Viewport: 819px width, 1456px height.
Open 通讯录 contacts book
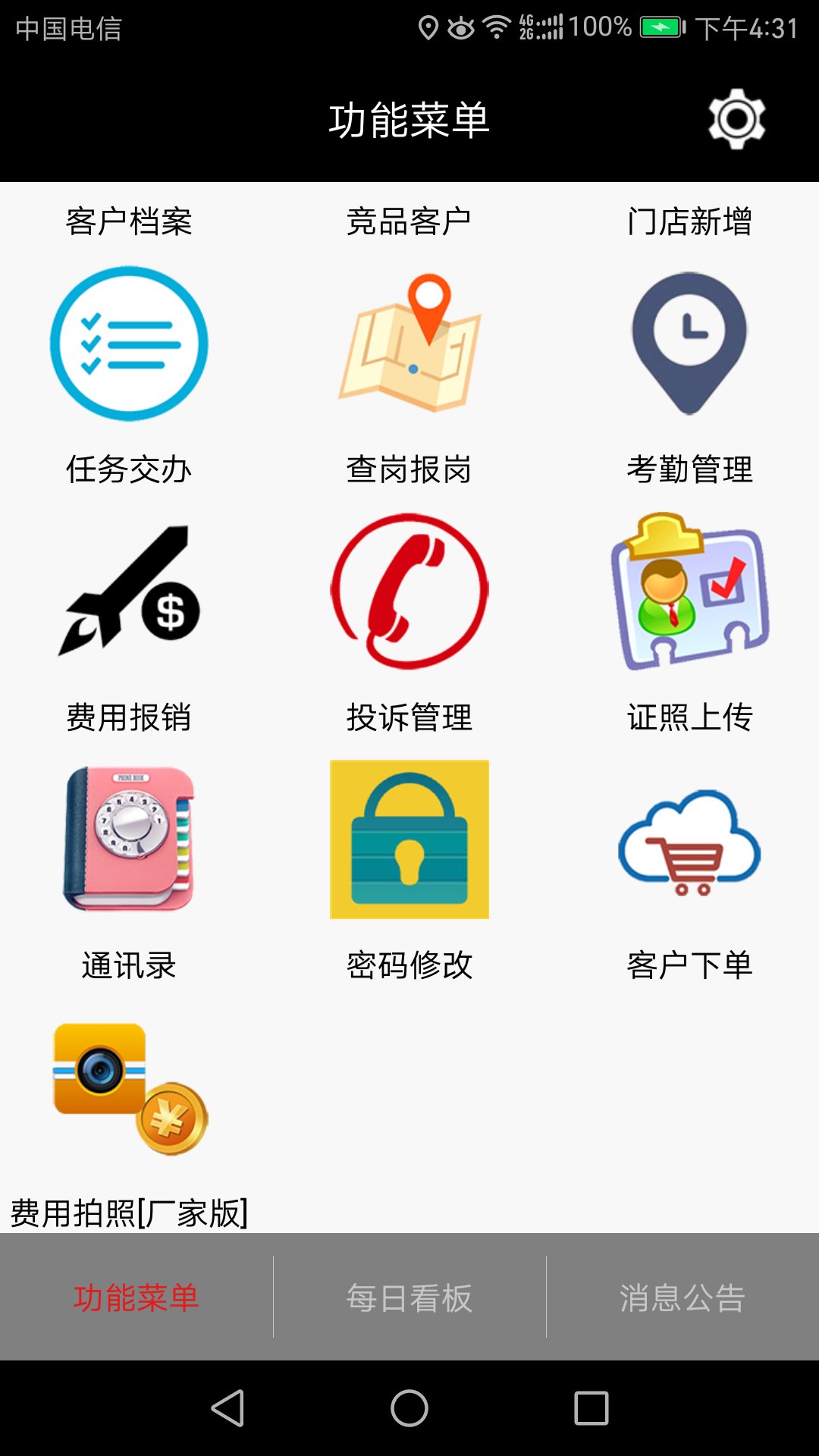[129, 839]
